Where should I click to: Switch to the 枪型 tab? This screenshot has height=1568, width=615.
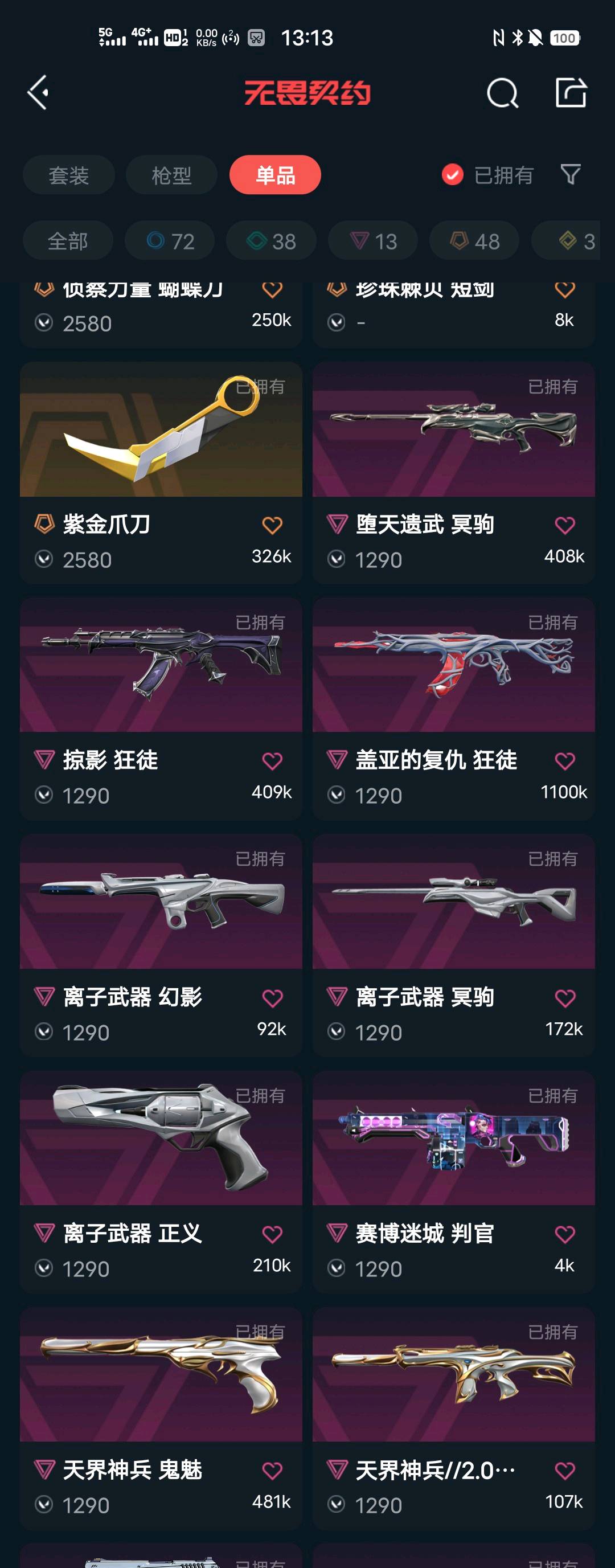pos(171,175)
